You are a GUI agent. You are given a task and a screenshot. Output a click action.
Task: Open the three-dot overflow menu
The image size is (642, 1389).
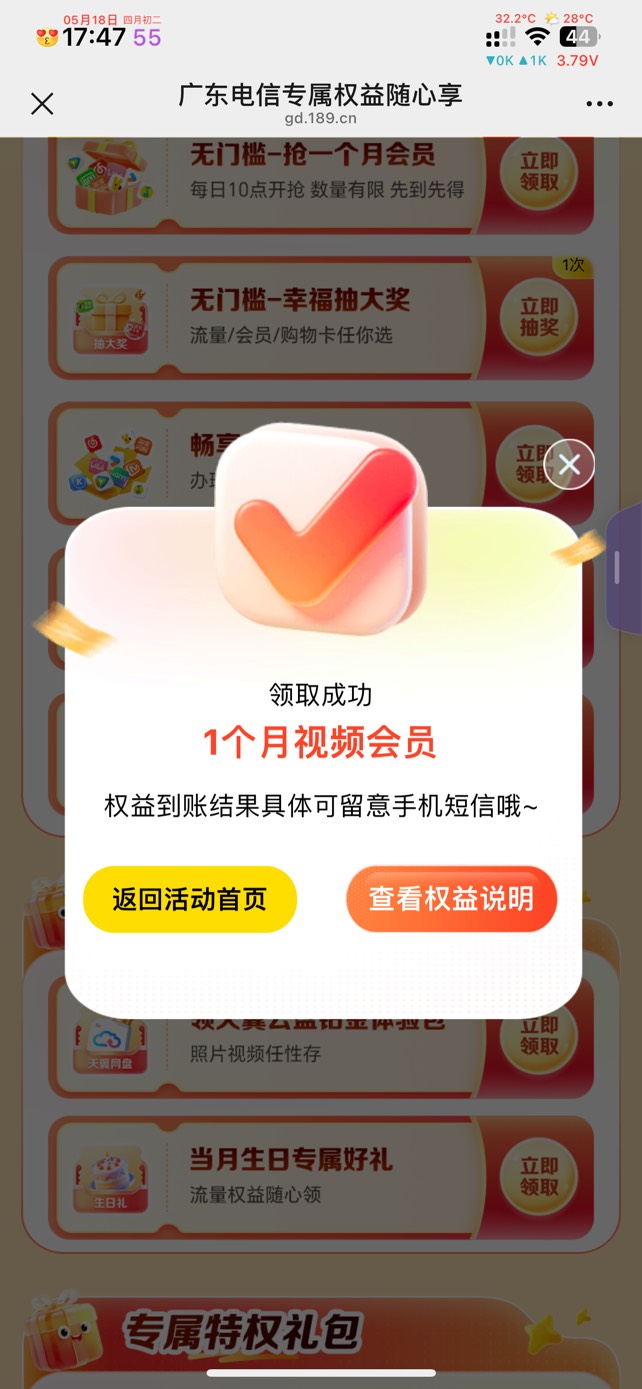click(x=599, y=104)
